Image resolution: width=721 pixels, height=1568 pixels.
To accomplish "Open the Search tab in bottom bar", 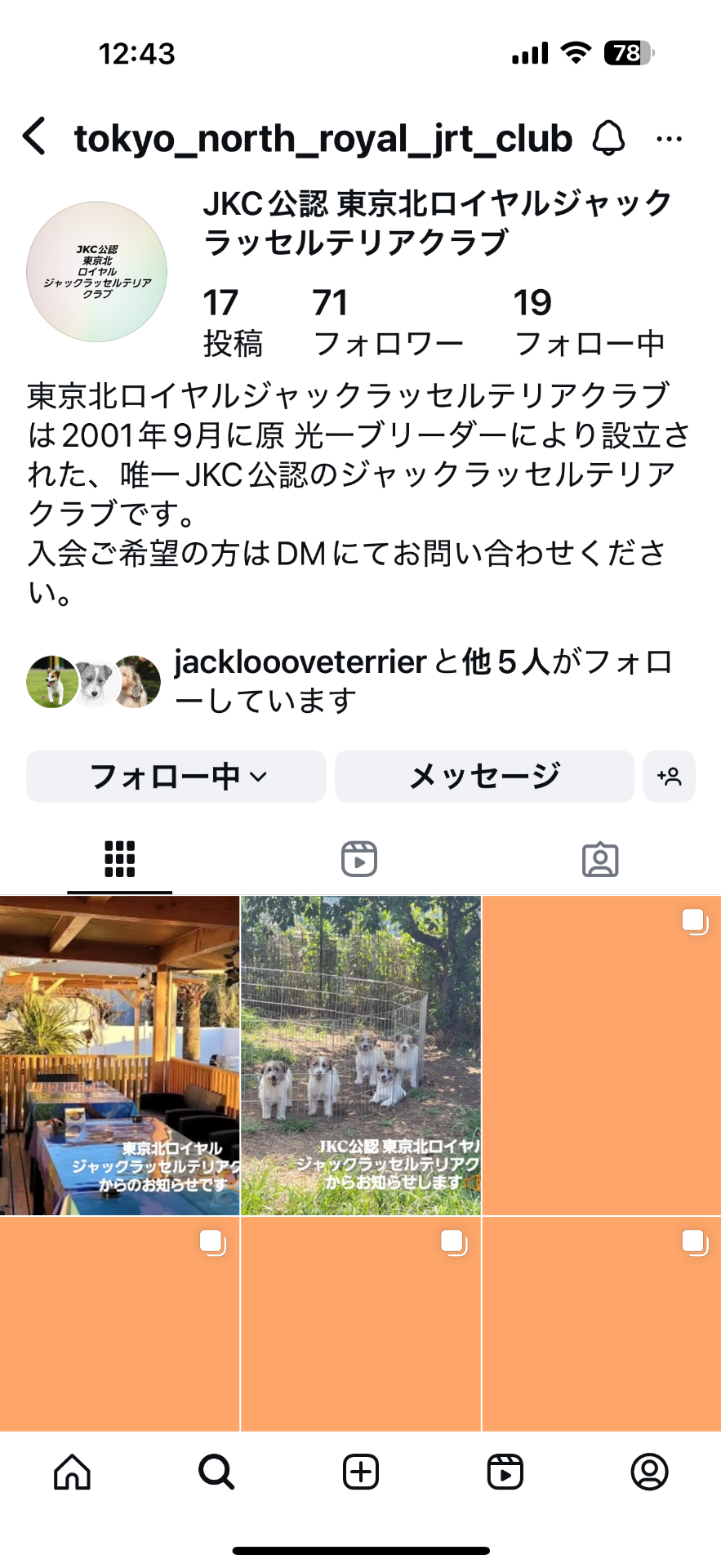I will coord(216,1472).
